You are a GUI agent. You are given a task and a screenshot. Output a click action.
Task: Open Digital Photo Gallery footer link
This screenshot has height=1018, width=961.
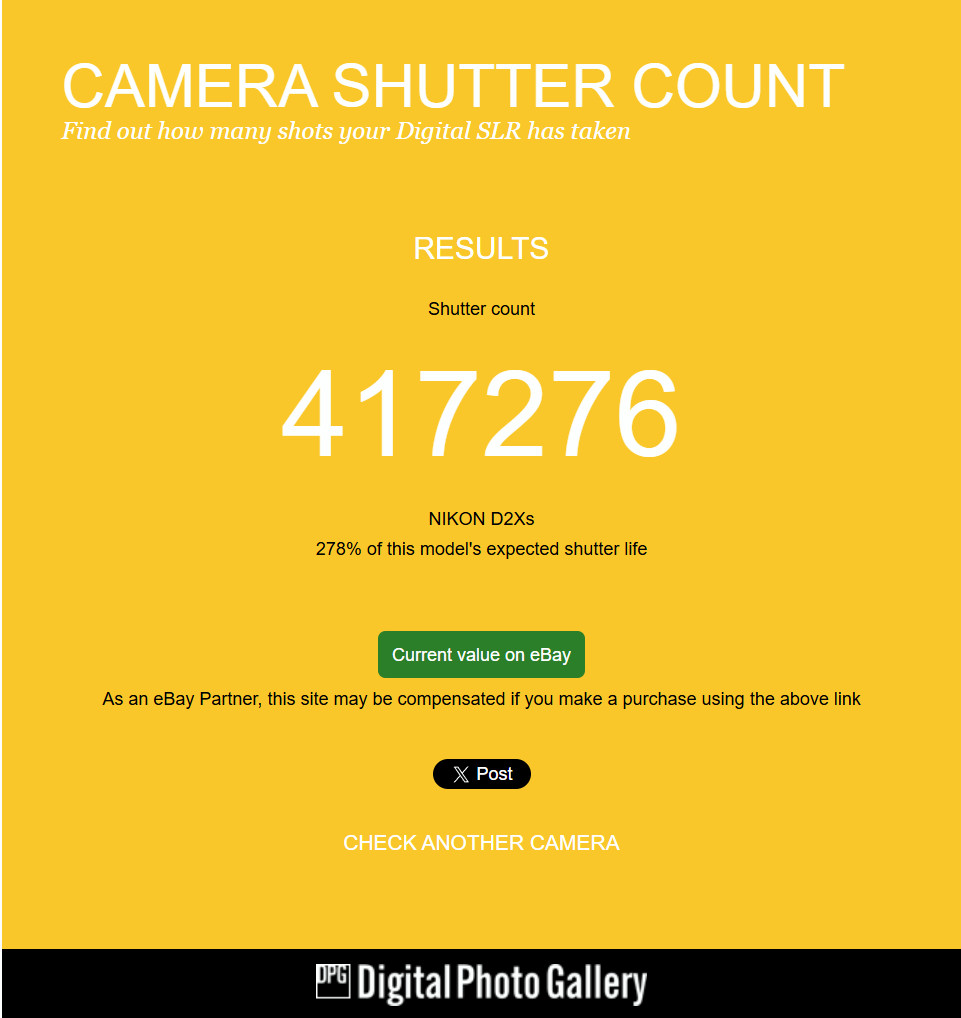(x=481, y=984)
